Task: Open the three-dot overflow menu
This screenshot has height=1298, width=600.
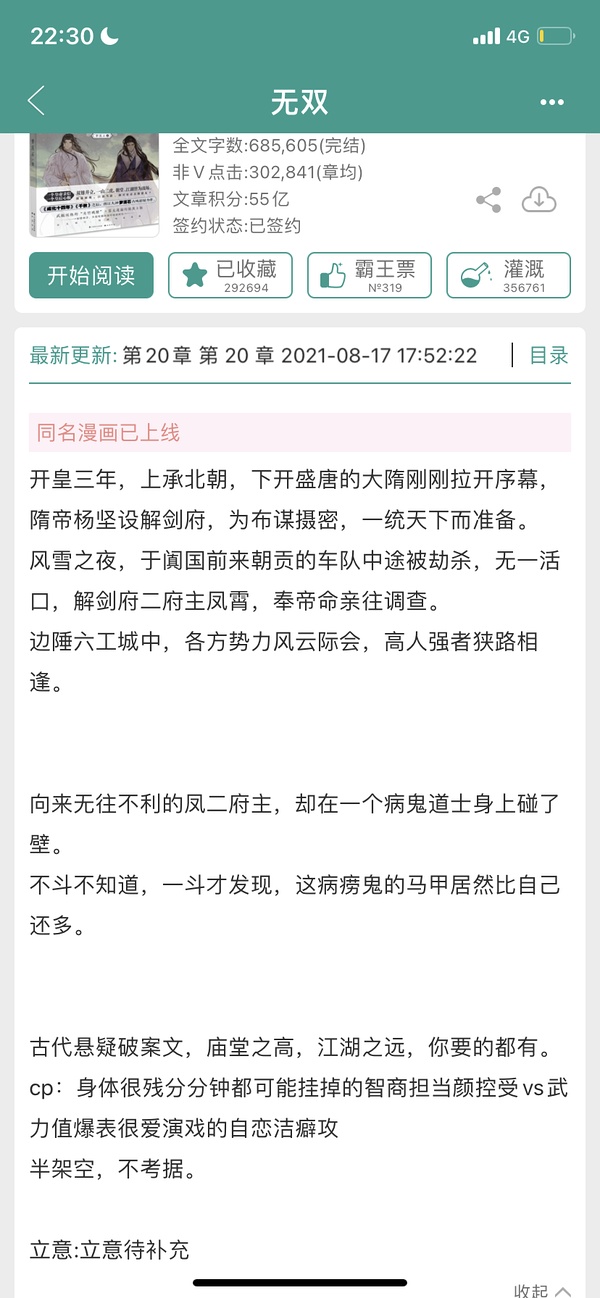Action: click(x=552, y=102)
